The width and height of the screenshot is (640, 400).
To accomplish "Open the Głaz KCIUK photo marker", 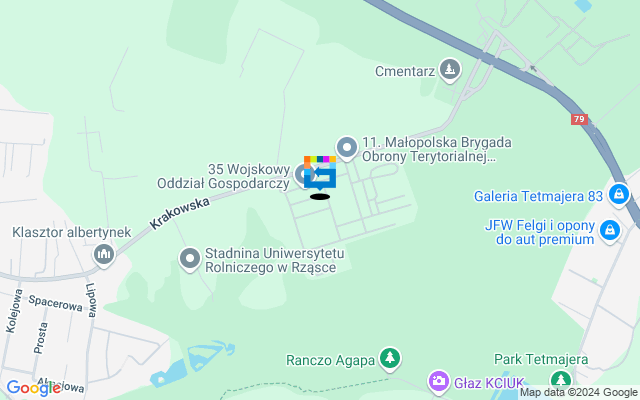I will (438, 382).
